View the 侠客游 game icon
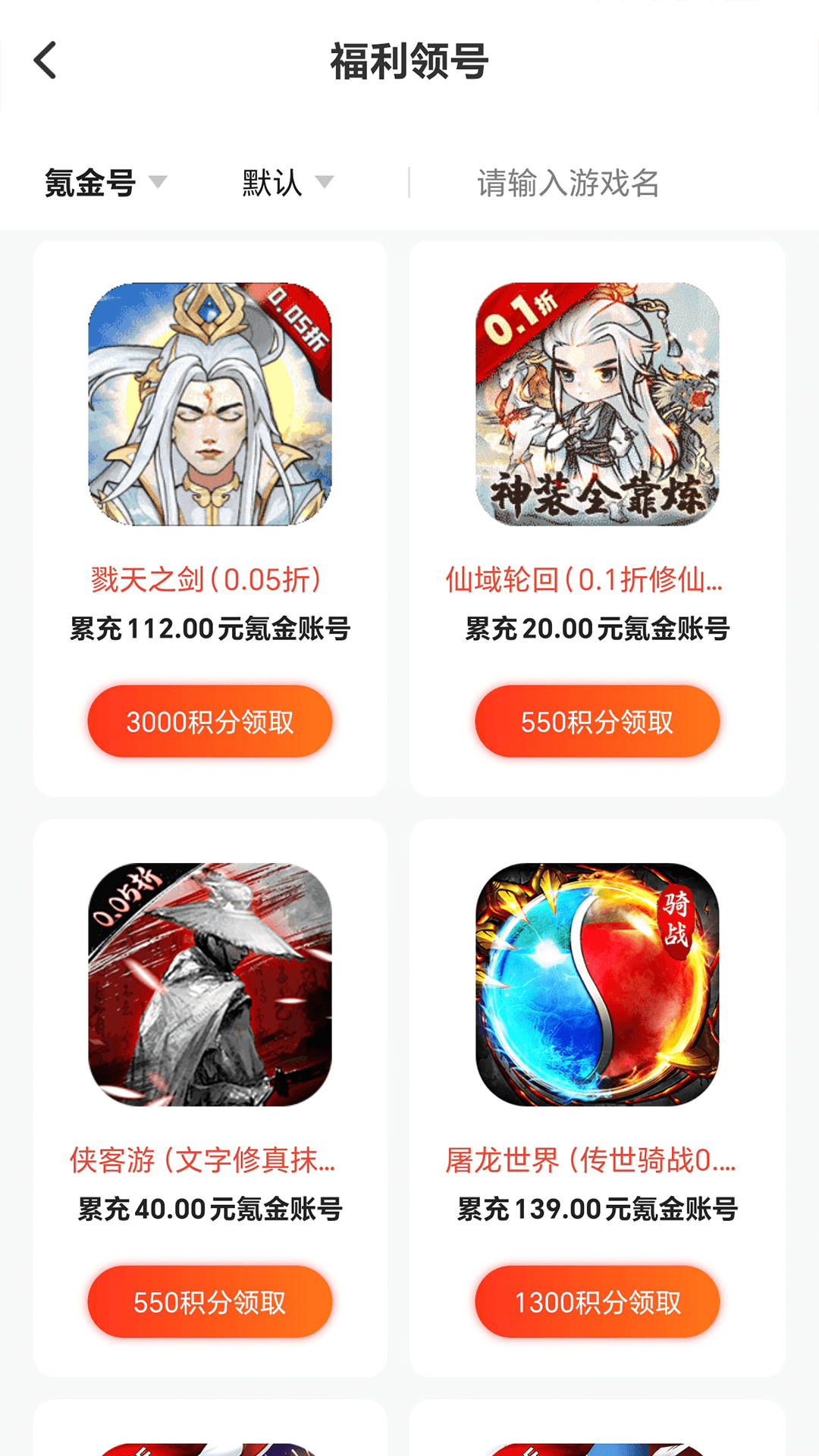 tap(210, 984)
